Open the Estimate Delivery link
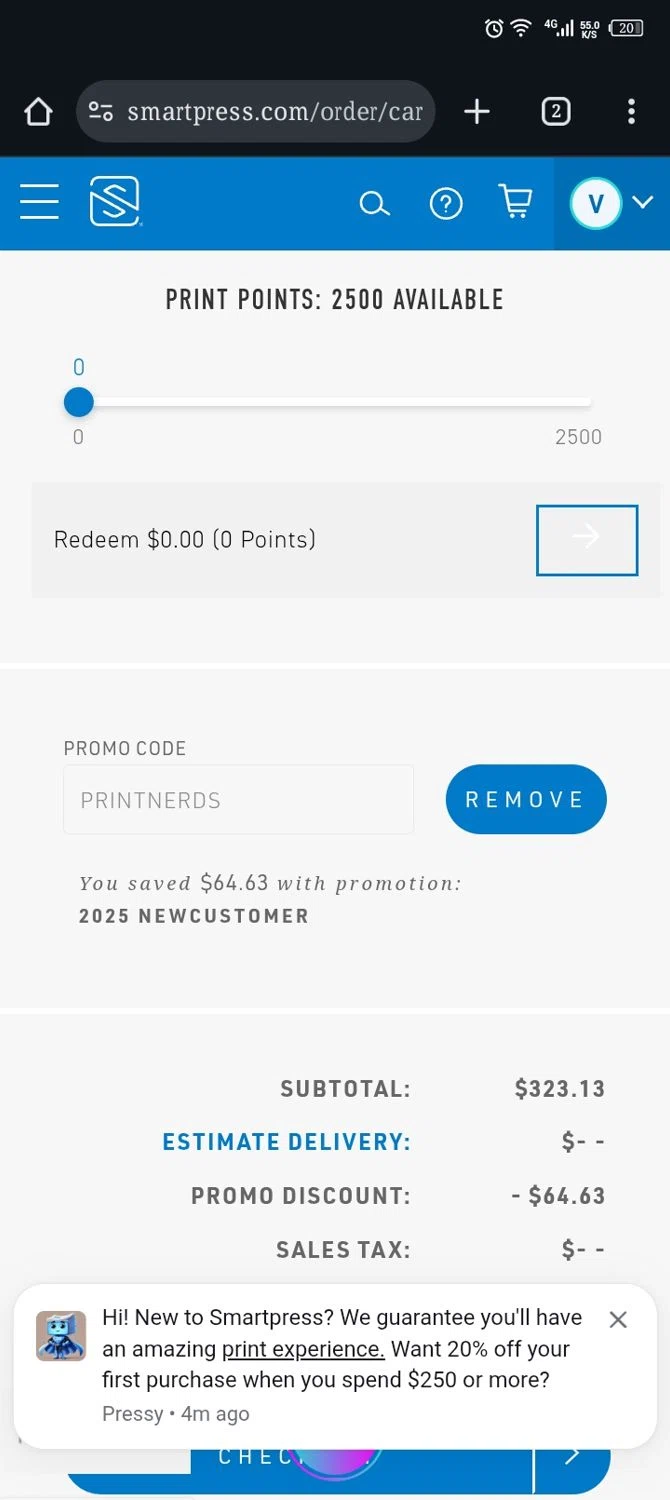The height and width of the screenshot is (1500, 670). pos(286,1142)
